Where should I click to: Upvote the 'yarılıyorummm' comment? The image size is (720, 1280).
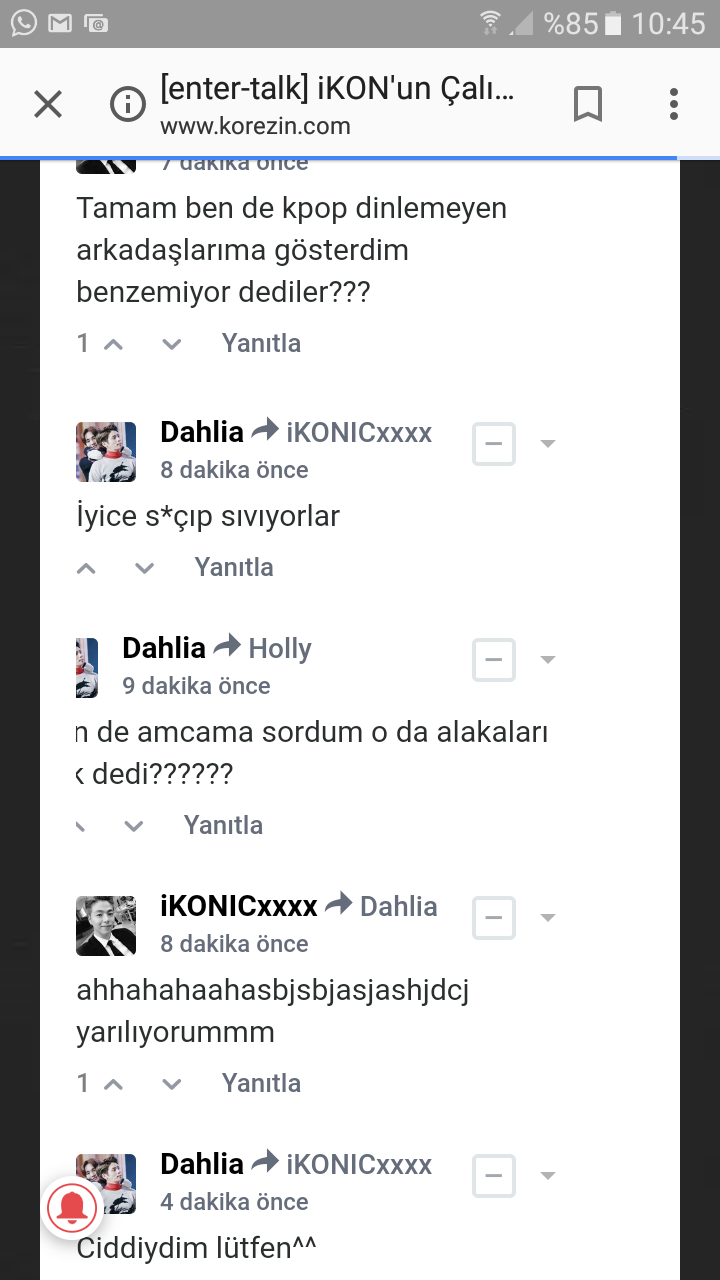pyautogui.click(x=113, y=1084)
